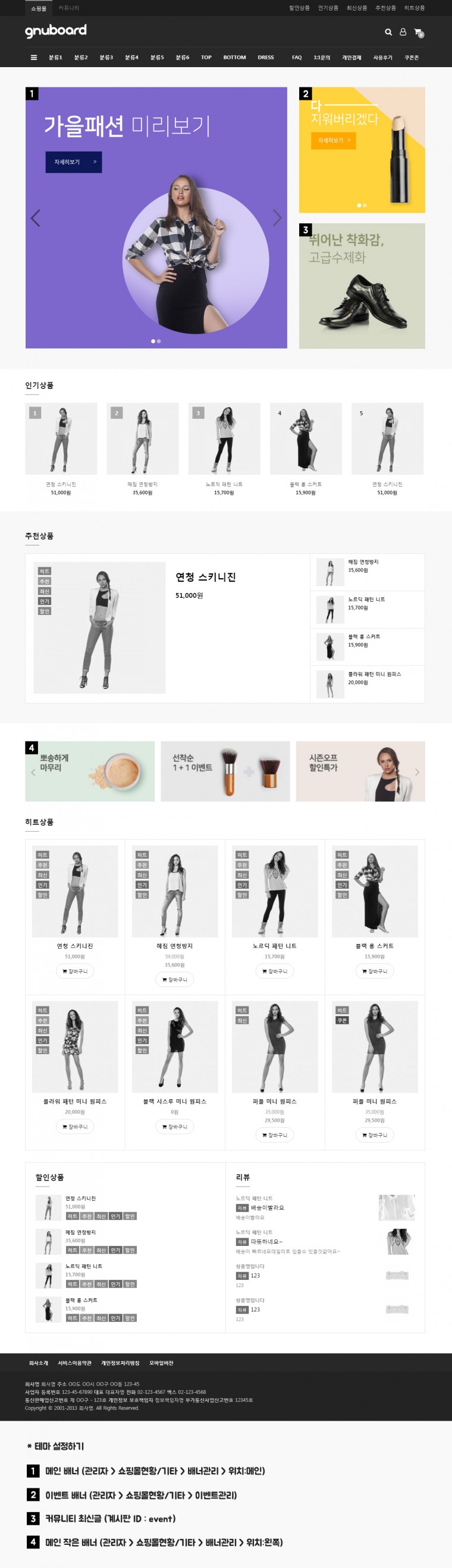
Task: Open the user account icon
Action: point(403,31)
